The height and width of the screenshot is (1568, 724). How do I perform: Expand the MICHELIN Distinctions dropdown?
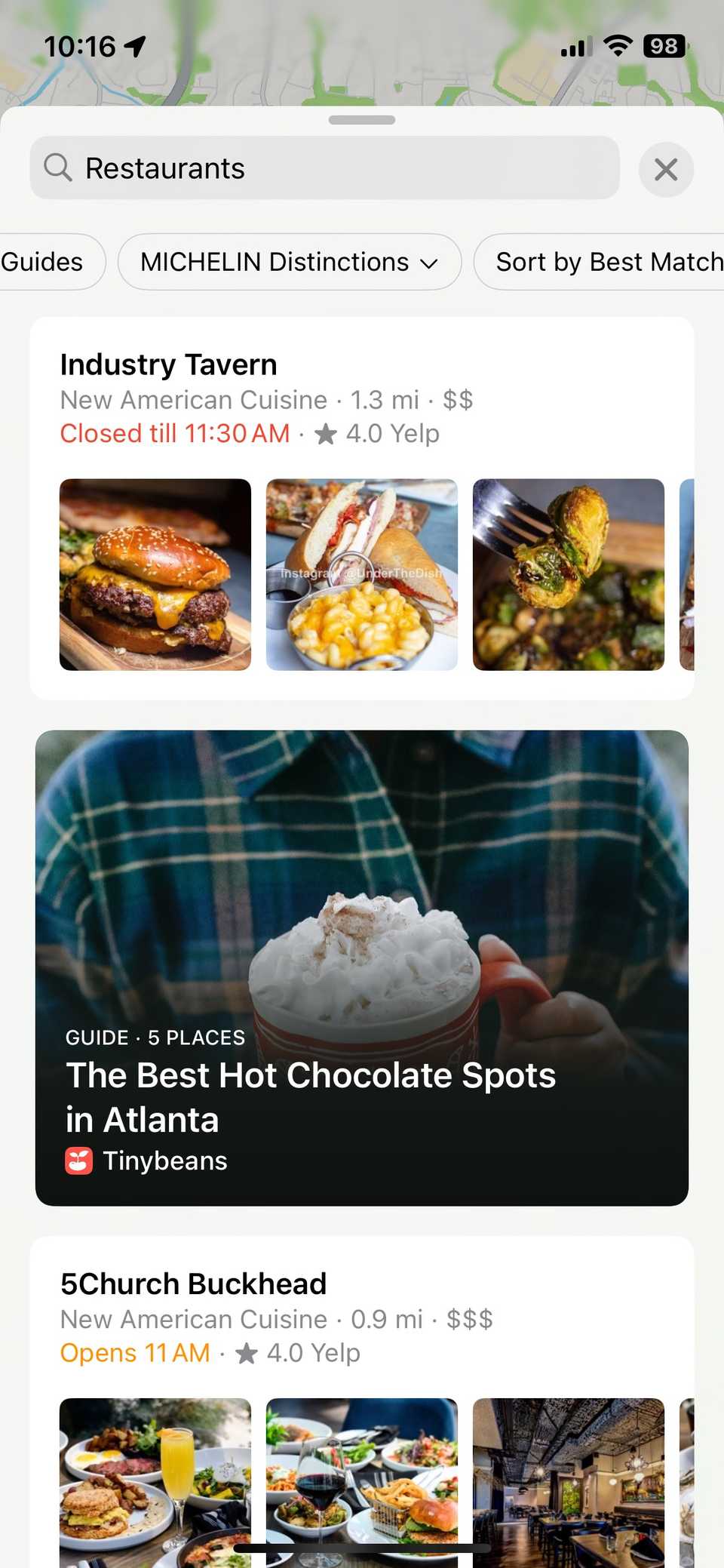click(x=290, y=262)
